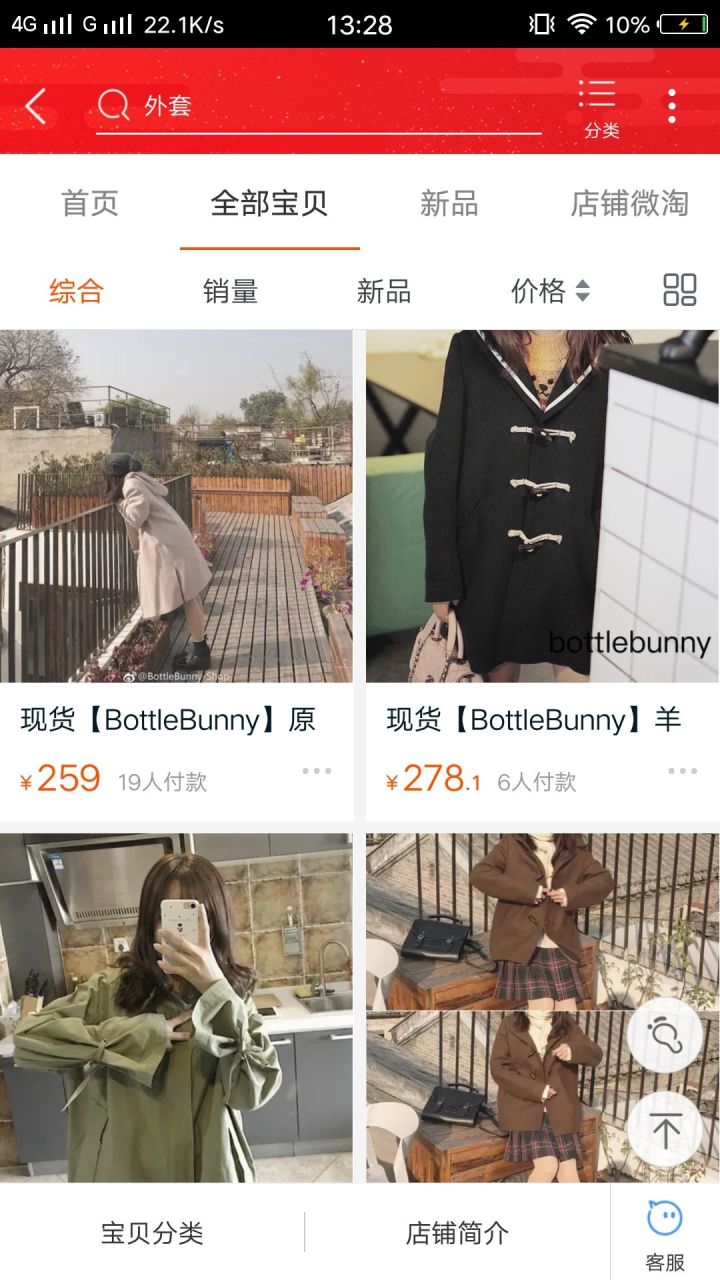The image size is (720, 1280).
Task: Sort items by 销量
Action: 230,291
